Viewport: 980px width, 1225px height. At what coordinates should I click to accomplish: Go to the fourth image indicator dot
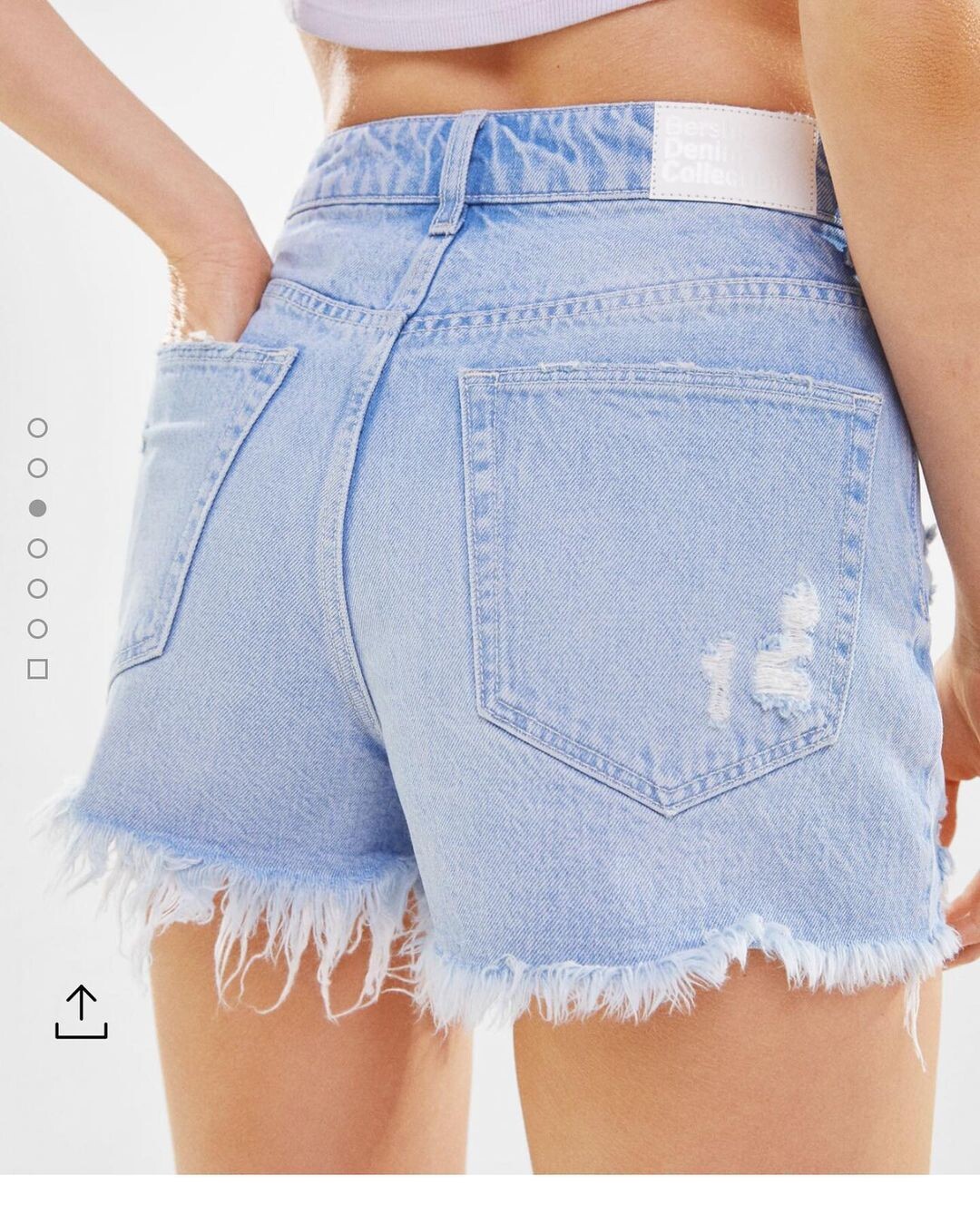tap(37, 548)
